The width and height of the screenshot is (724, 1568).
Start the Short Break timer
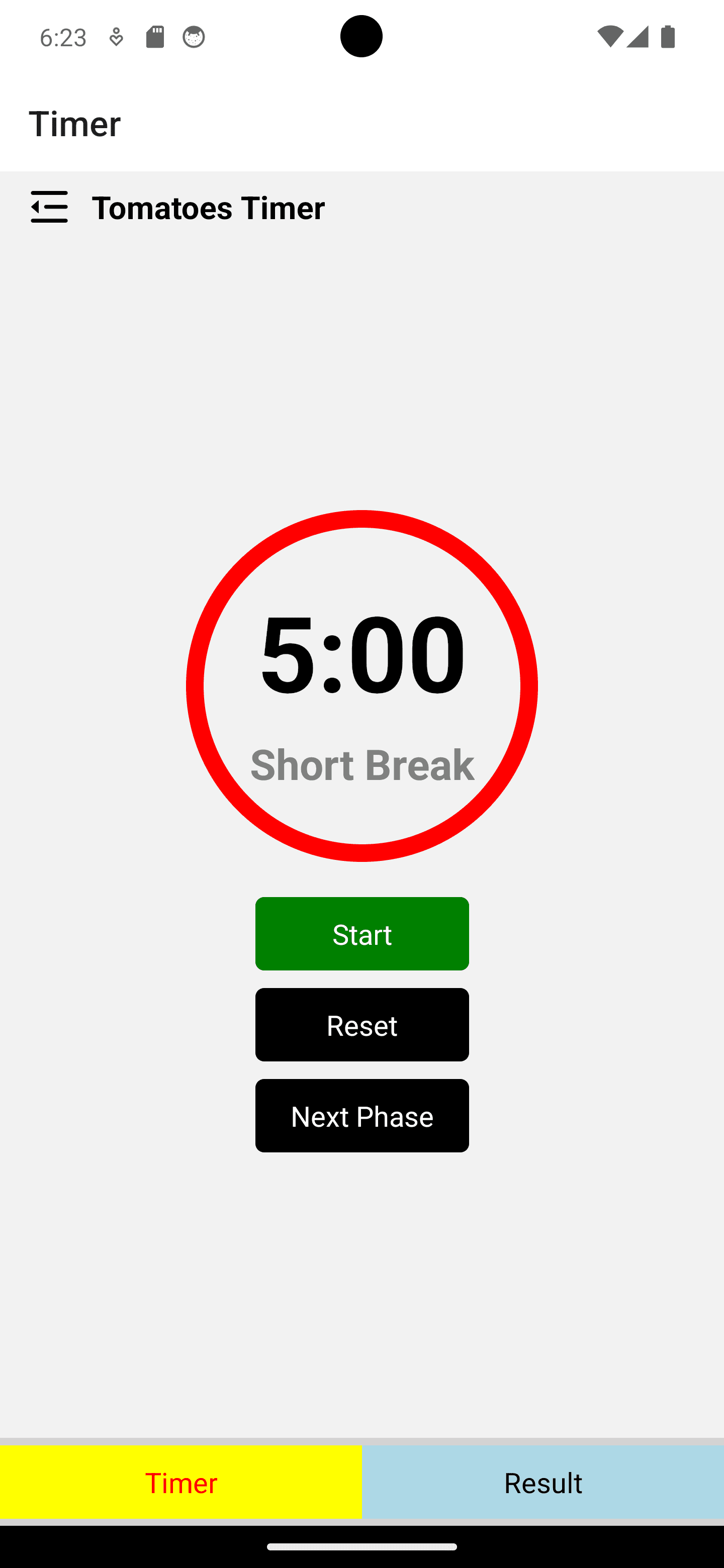(361, 933)
